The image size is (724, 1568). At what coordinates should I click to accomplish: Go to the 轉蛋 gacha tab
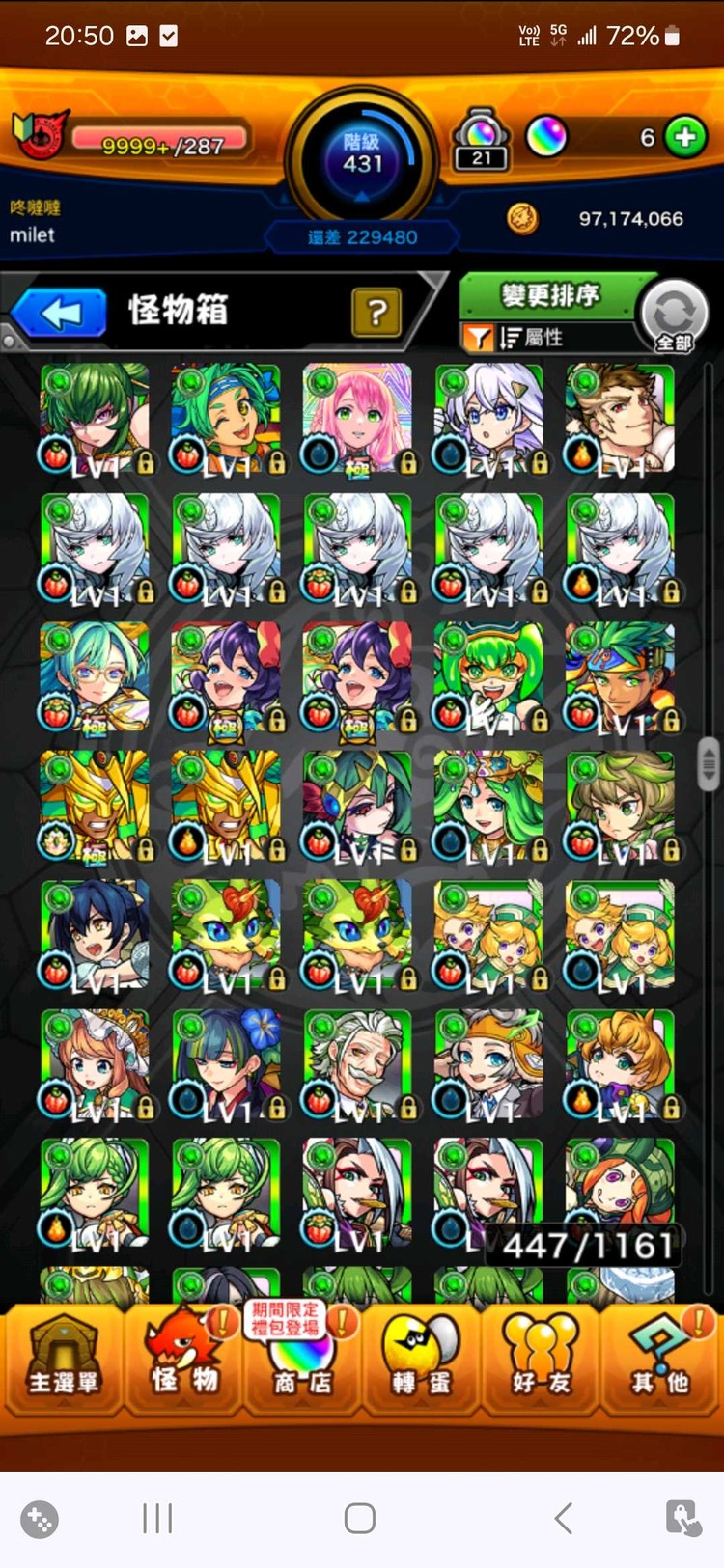click(421, 1359)
